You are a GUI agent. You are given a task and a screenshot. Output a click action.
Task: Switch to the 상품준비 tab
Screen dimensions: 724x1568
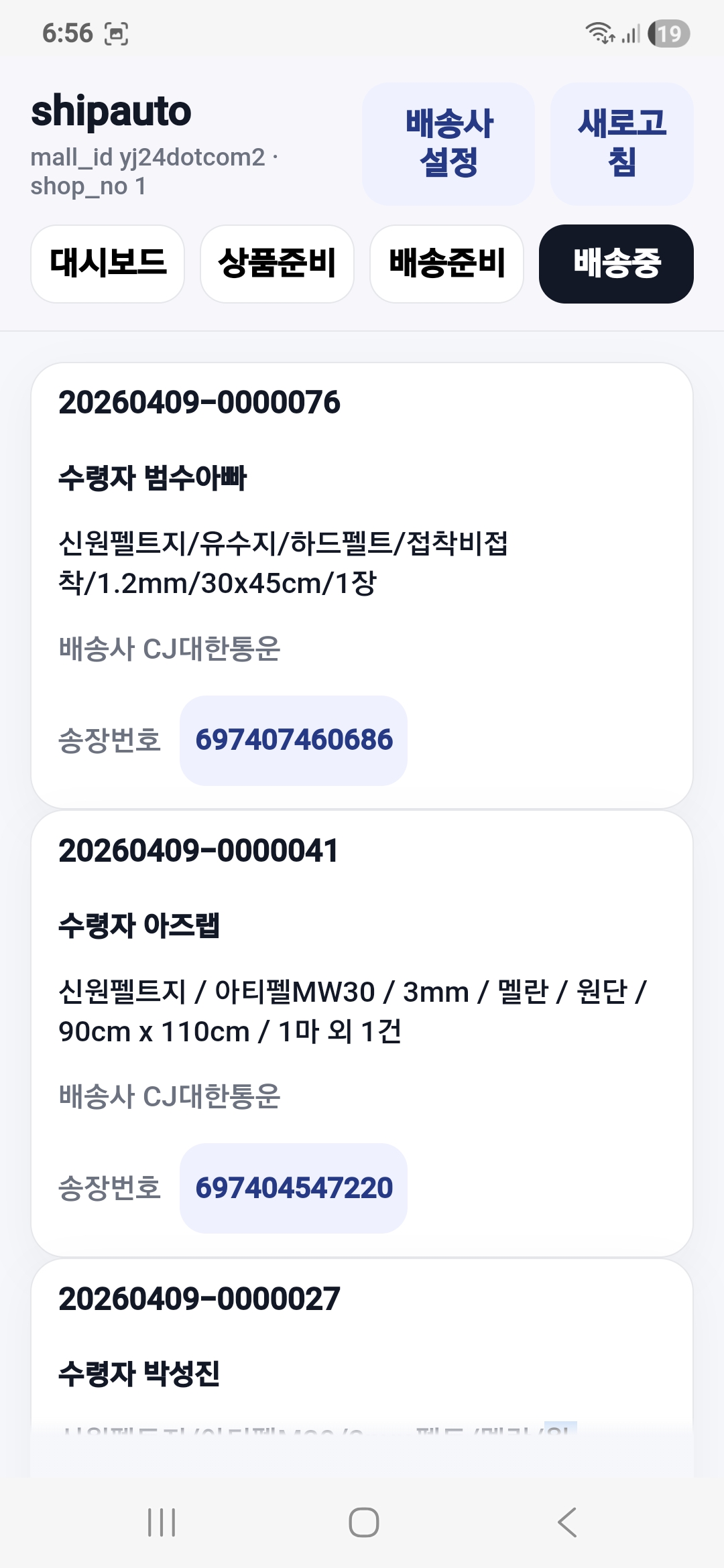(277, 263)
